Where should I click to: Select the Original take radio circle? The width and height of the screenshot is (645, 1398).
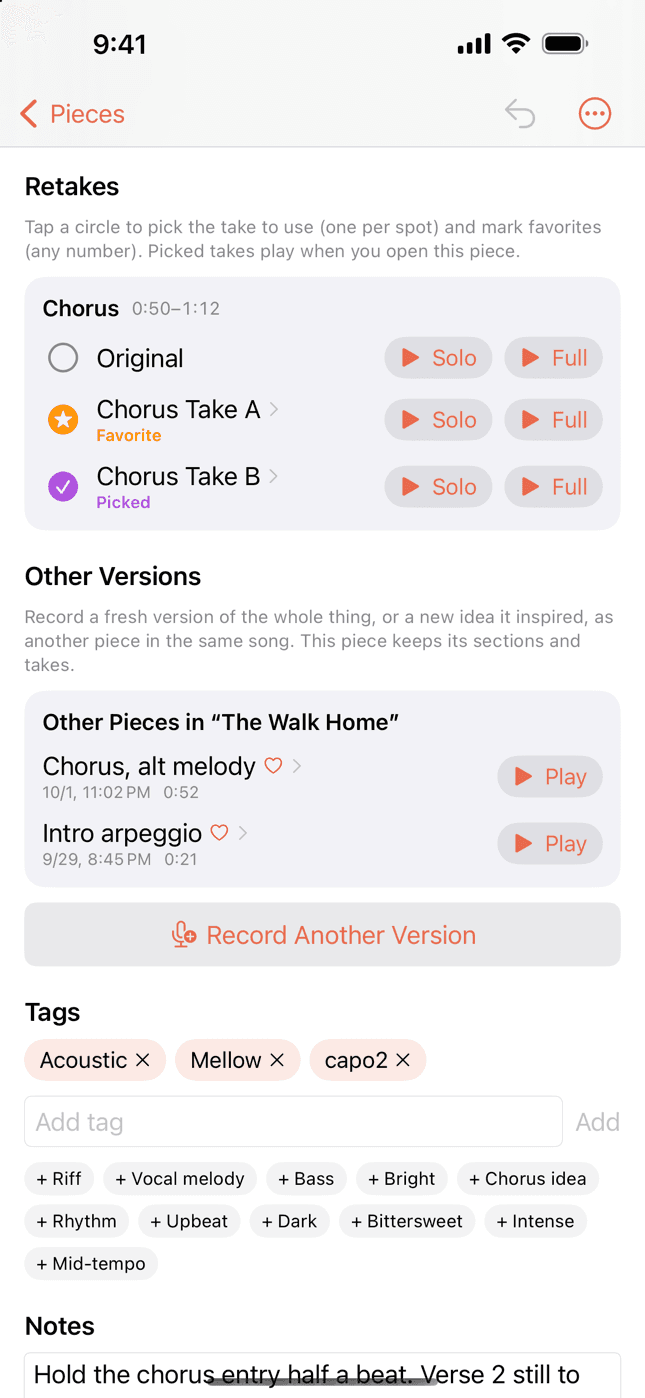click(x=63, y=358)
